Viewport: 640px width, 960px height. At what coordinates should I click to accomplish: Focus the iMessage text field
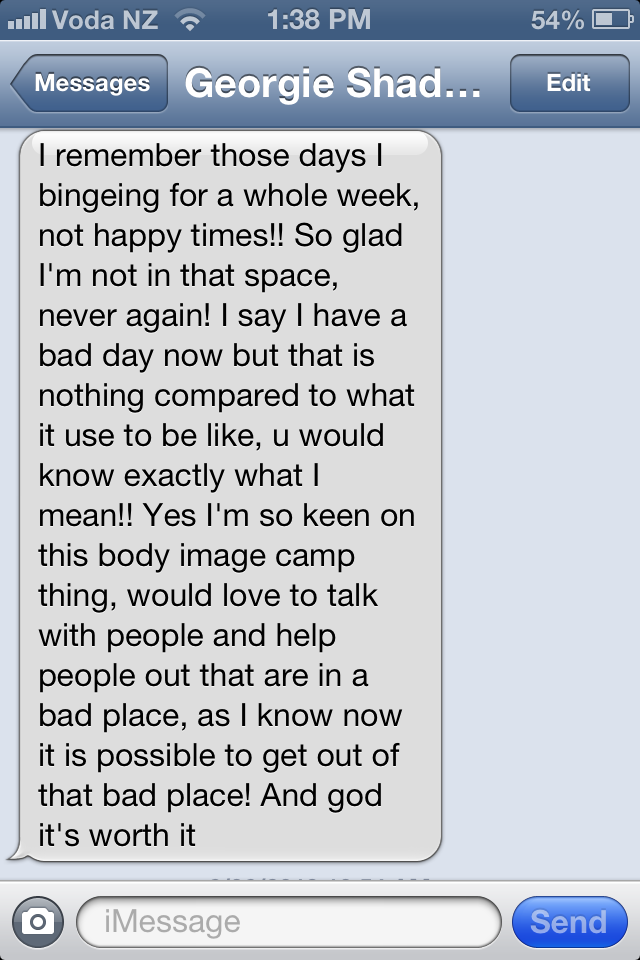[x=288, y=921]
